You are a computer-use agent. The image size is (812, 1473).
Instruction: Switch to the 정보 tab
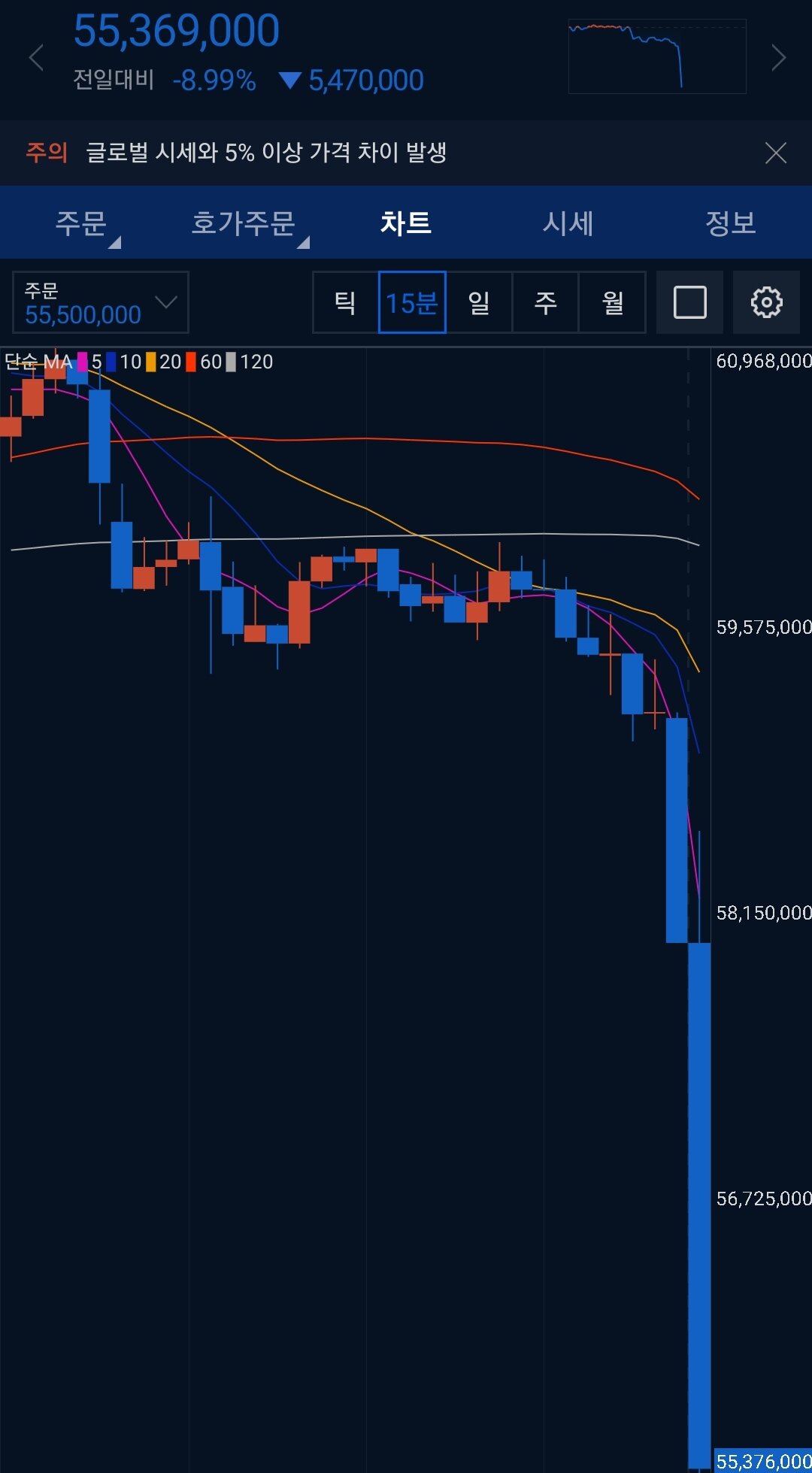click(730, 223)
